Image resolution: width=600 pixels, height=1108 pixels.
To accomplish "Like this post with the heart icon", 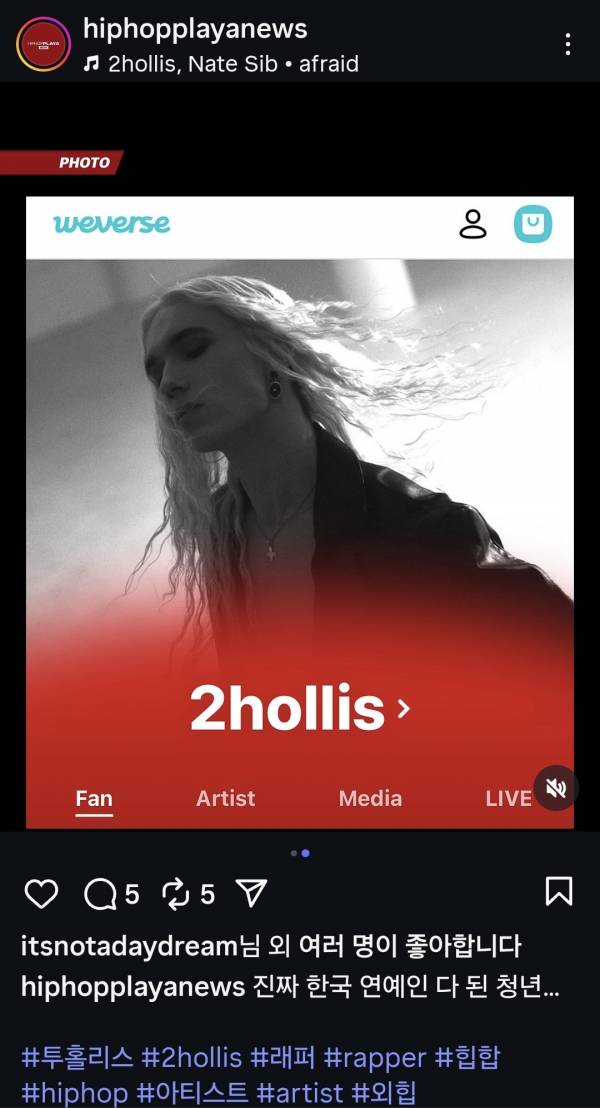I will click(41, 893).
